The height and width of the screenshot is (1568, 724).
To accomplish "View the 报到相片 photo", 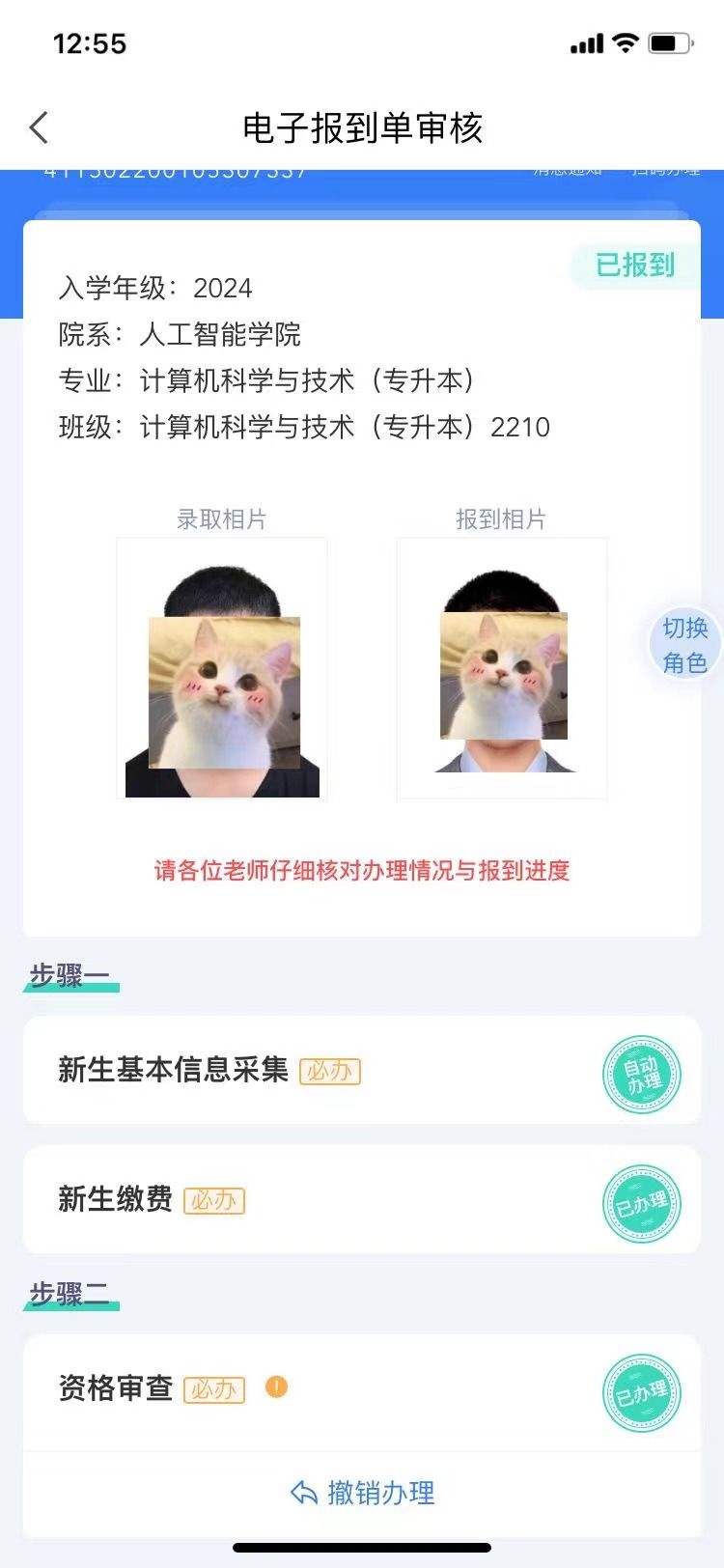I will [x=502, y=668].
